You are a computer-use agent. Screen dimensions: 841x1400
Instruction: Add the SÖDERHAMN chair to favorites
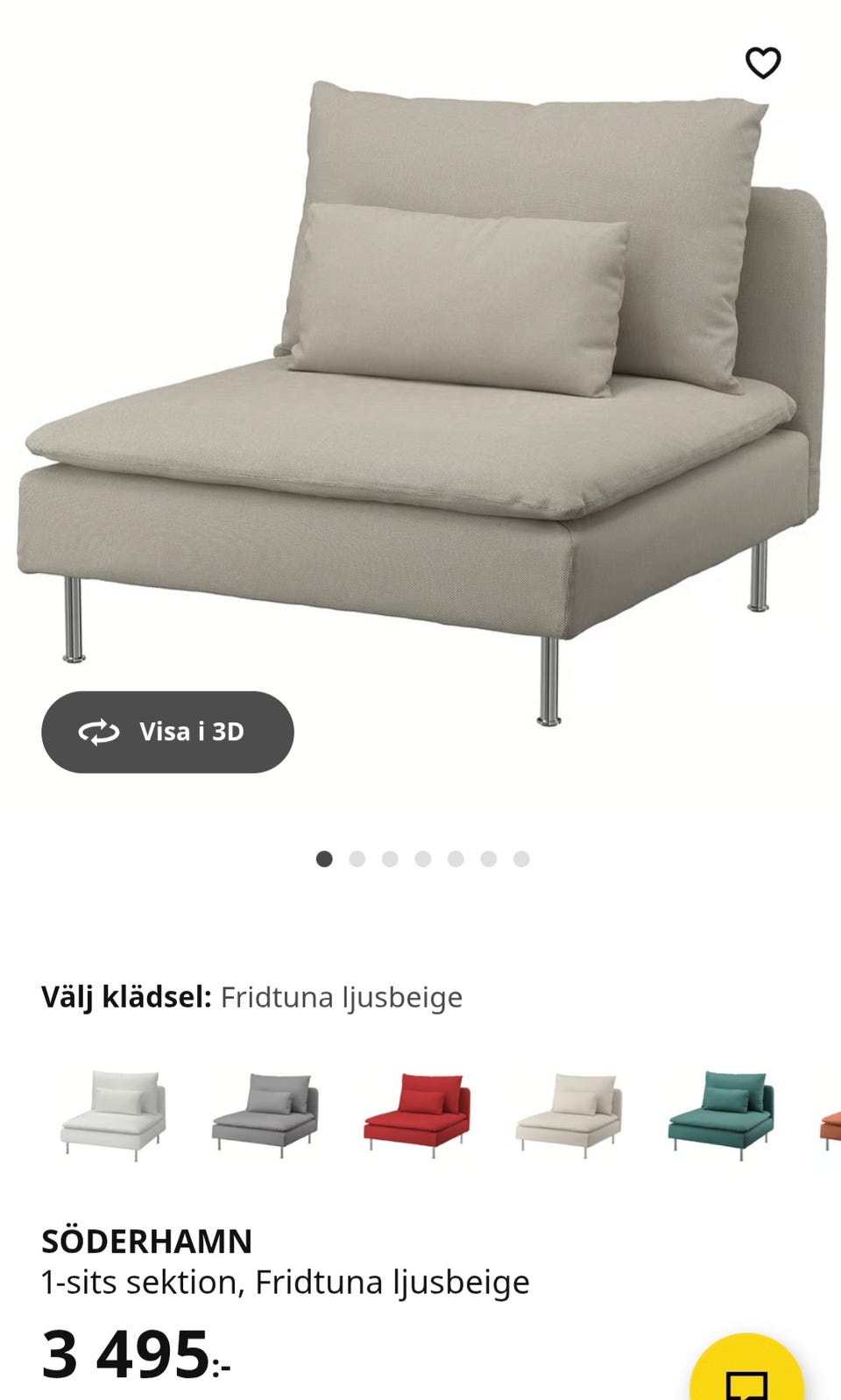point(764,61)
